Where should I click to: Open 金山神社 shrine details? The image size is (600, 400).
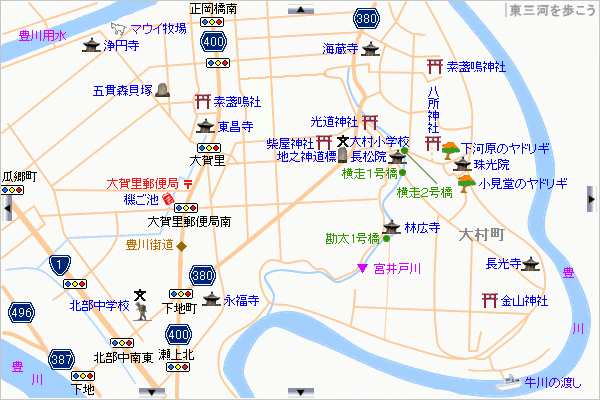pos(490,300)
